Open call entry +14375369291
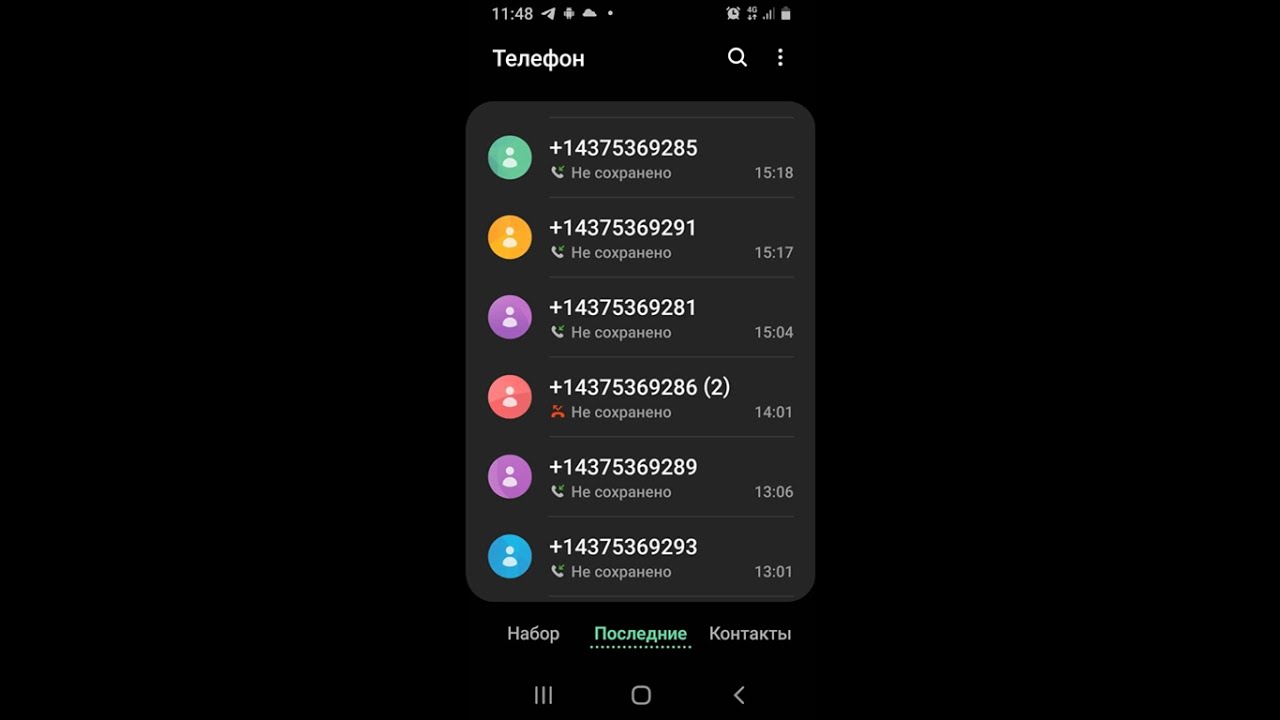Image resolution: width=1280 pixels, height=720 pixels. [x=650, y=239]
